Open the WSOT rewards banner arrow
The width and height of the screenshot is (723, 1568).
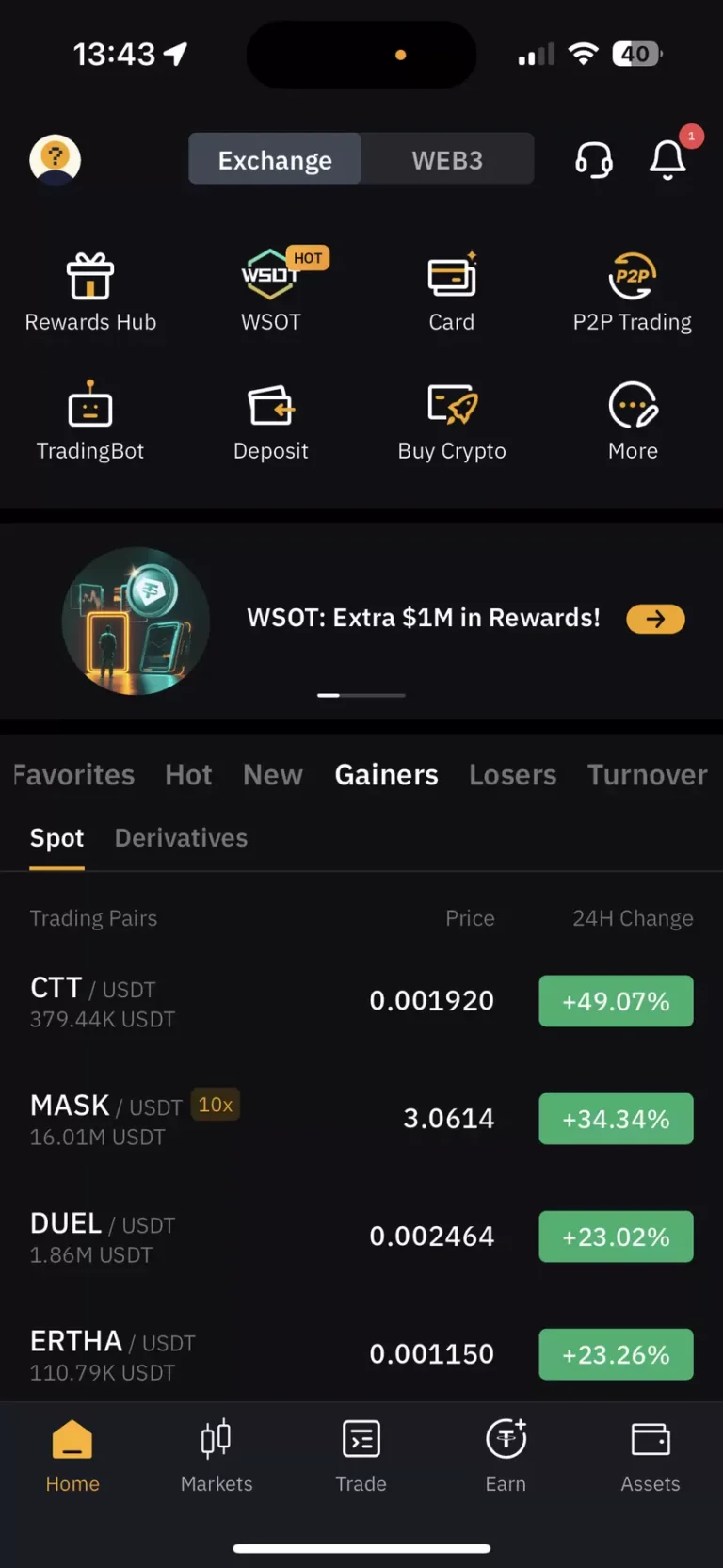coord(654,619)
